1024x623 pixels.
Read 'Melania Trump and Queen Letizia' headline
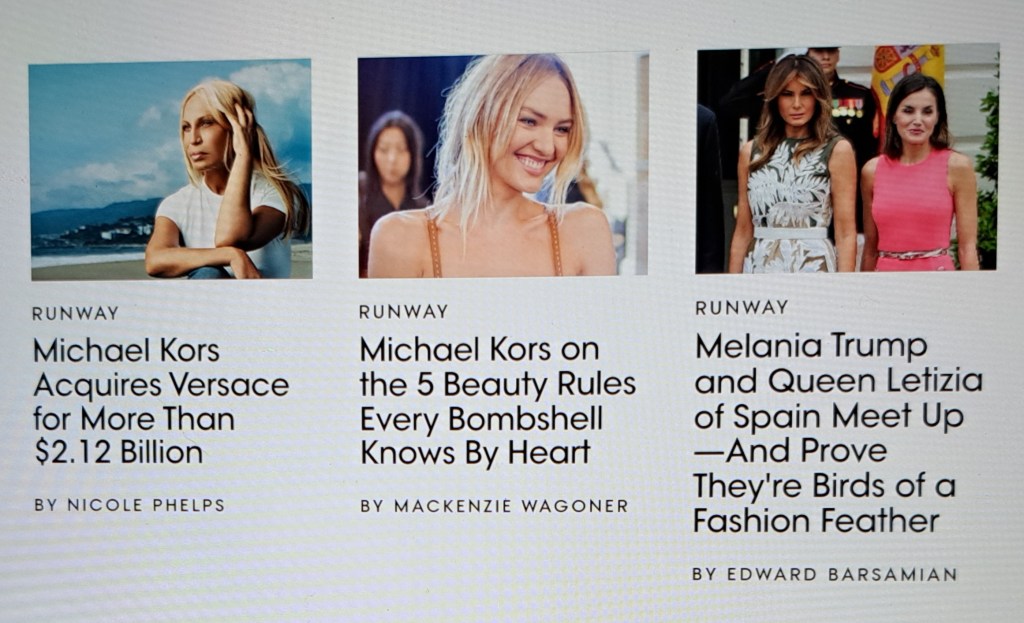click(x=838, y=433)
